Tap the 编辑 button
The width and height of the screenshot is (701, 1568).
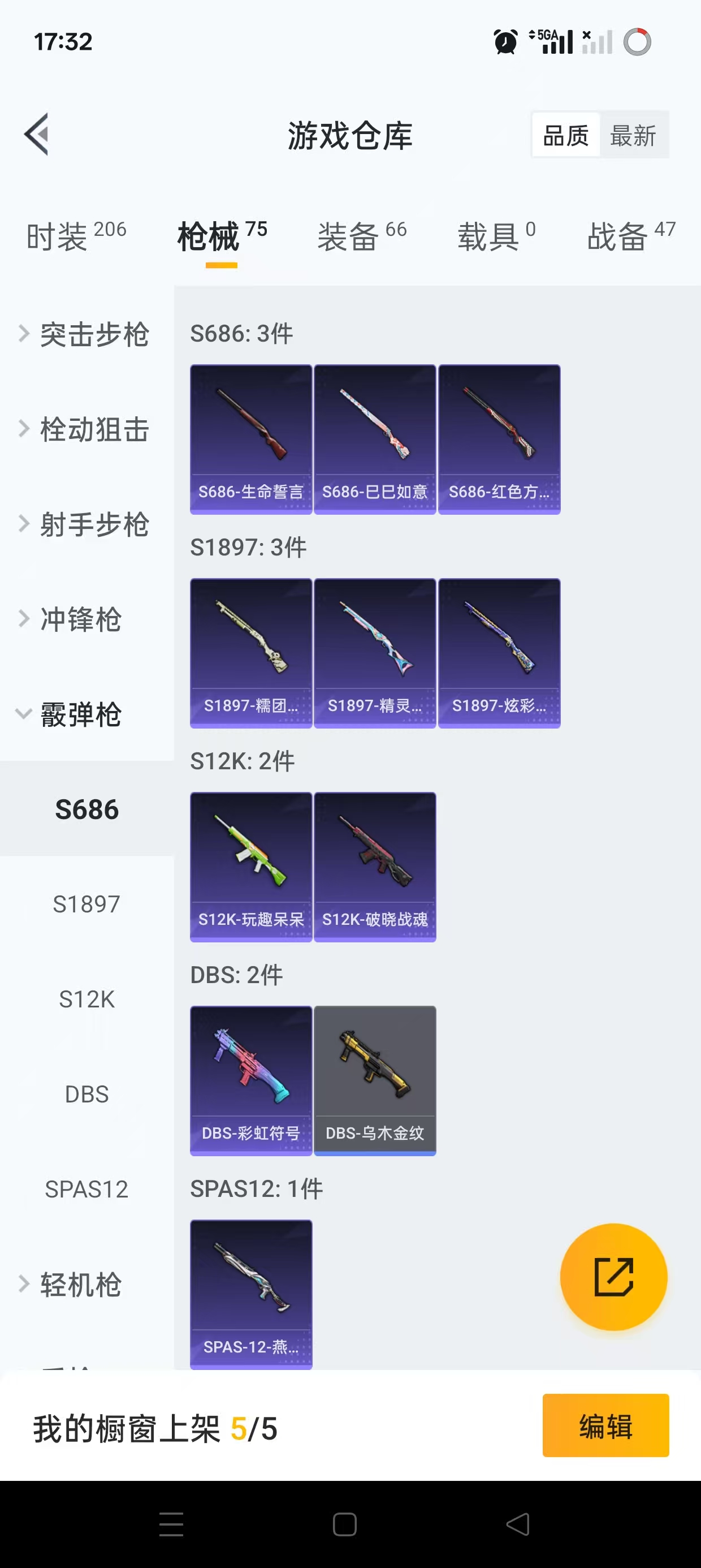pos(605,1425)
